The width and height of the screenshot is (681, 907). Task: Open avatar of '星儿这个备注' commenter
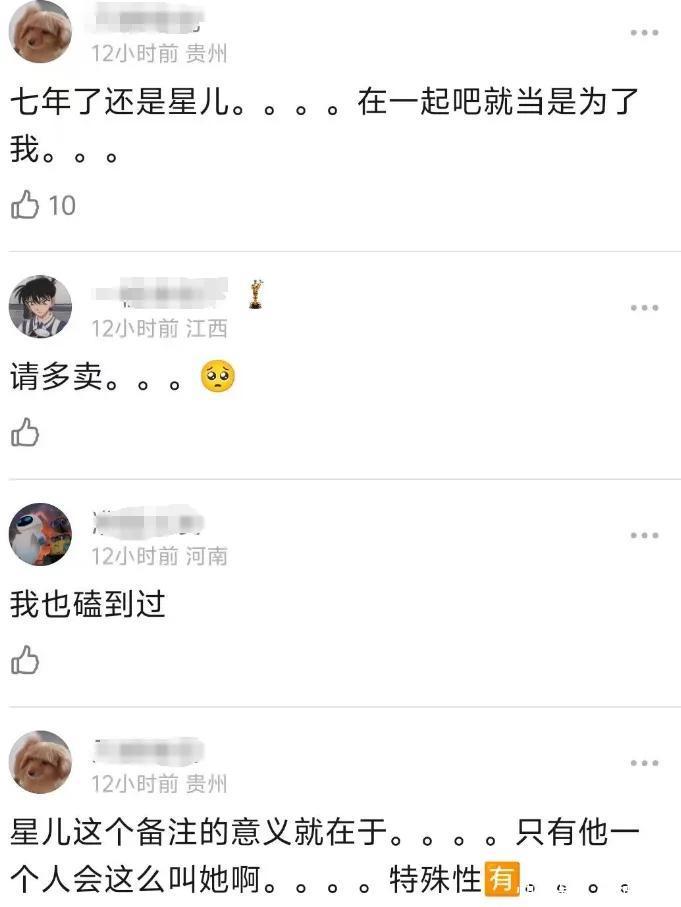click(x=40, y=761)
